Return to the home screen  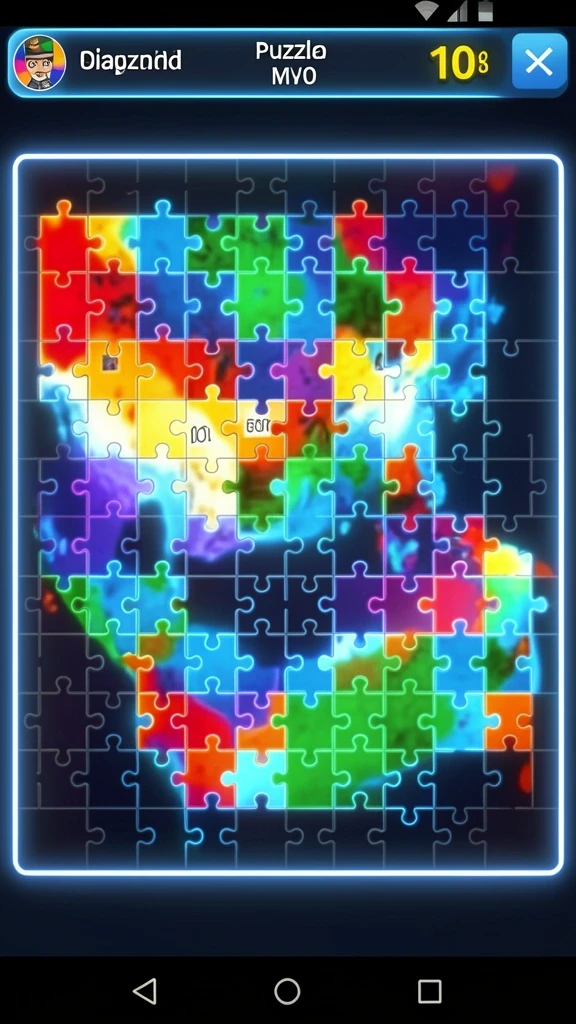(x=287, y=991)
